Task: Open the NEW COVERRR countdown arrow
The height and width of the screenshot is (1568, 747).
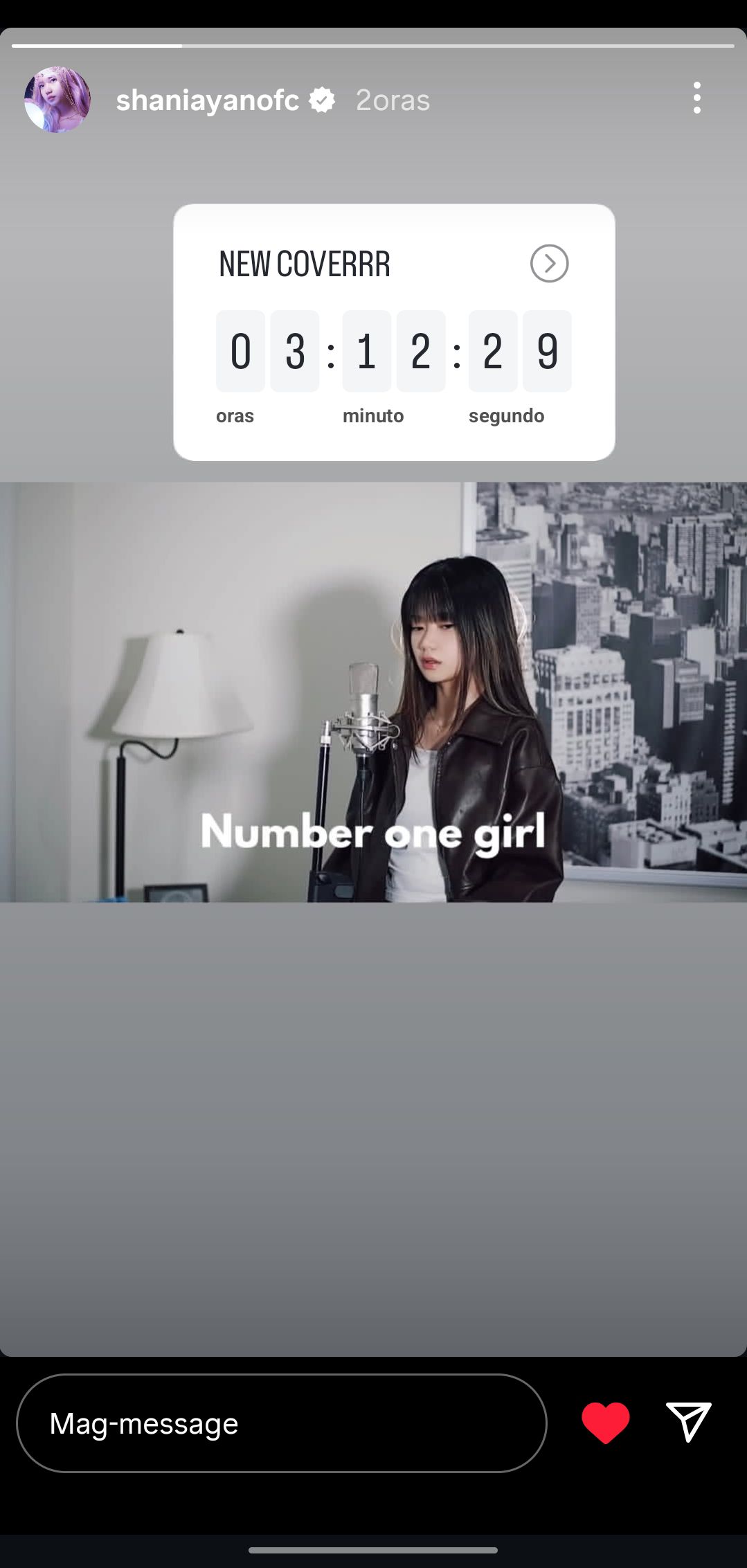Action: 549,263
